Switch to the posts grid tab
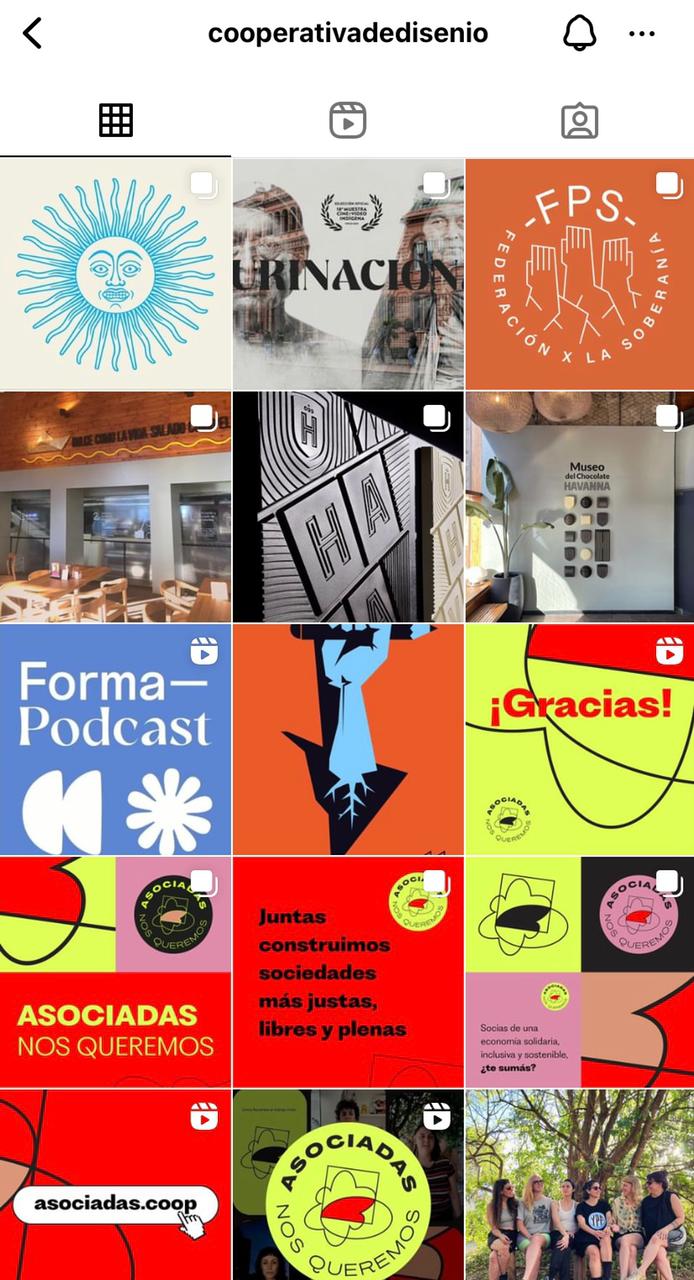Image resolution: width=694 pixels, height=1280 pixels. [x=116, y=121]
